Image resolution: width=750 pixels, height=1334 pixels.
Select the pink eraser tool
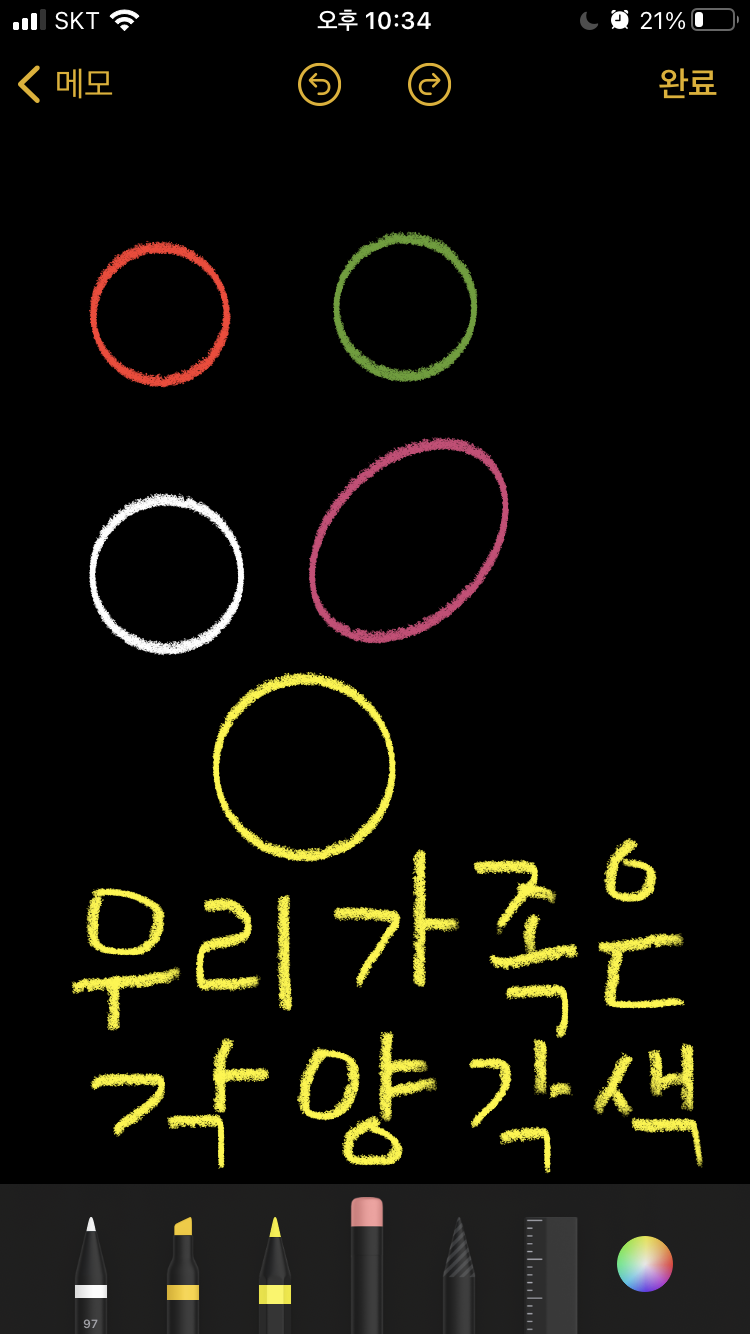click(x=367, y=1265)
